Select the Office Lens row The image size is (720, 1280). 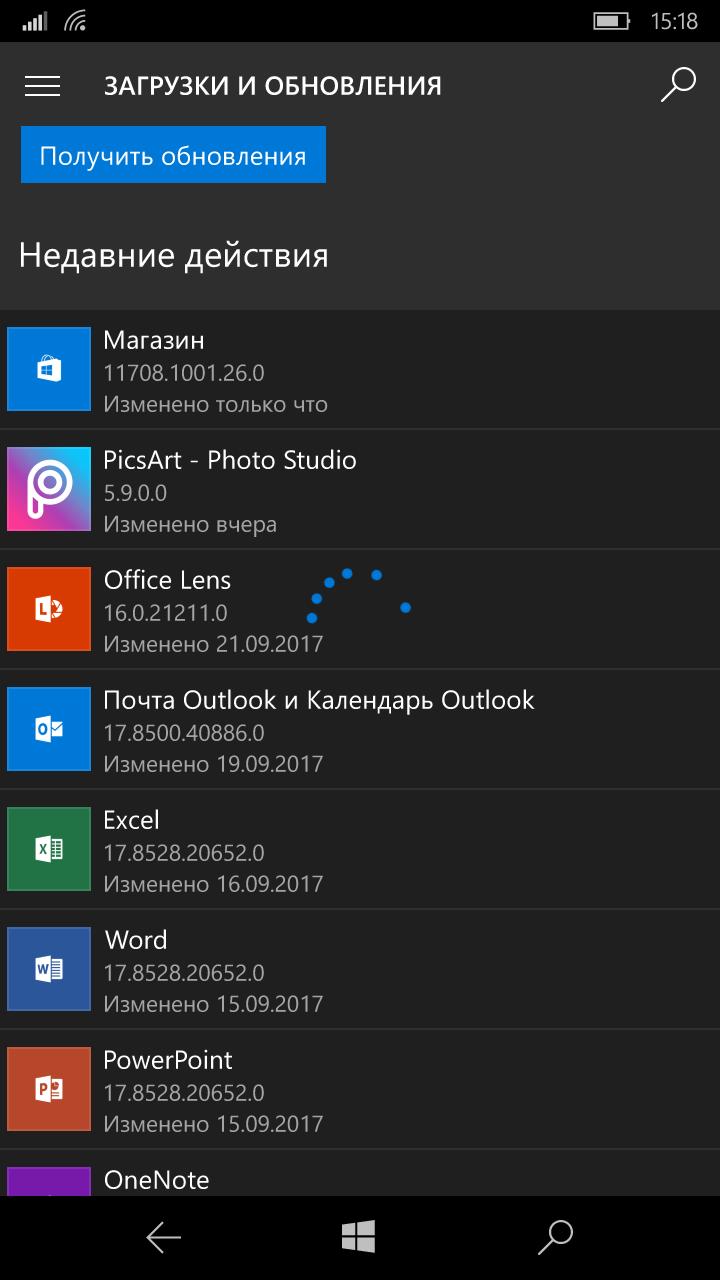coord(360,610)
